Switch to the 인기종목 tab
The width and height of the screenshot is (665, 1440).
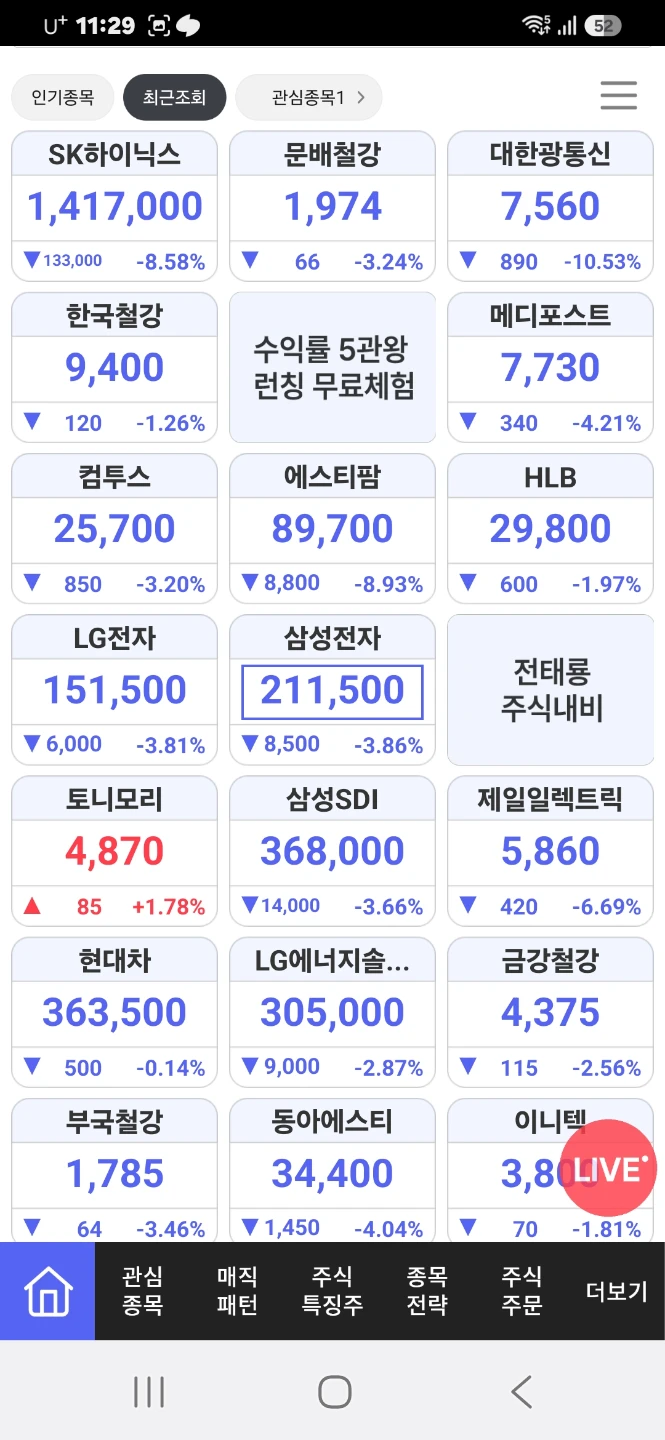tap(63, 97)
